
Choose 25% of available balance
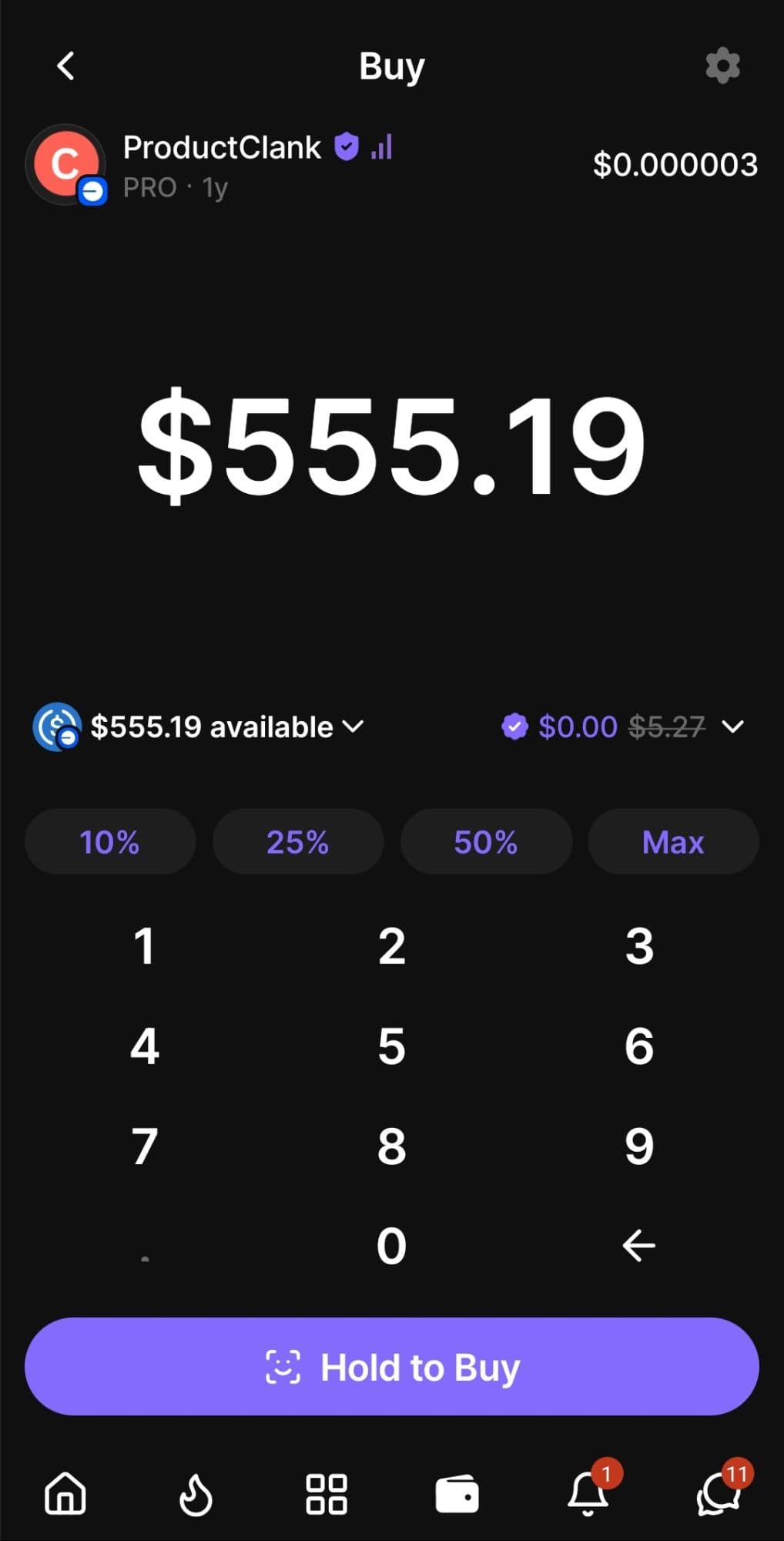click(297, 841)
